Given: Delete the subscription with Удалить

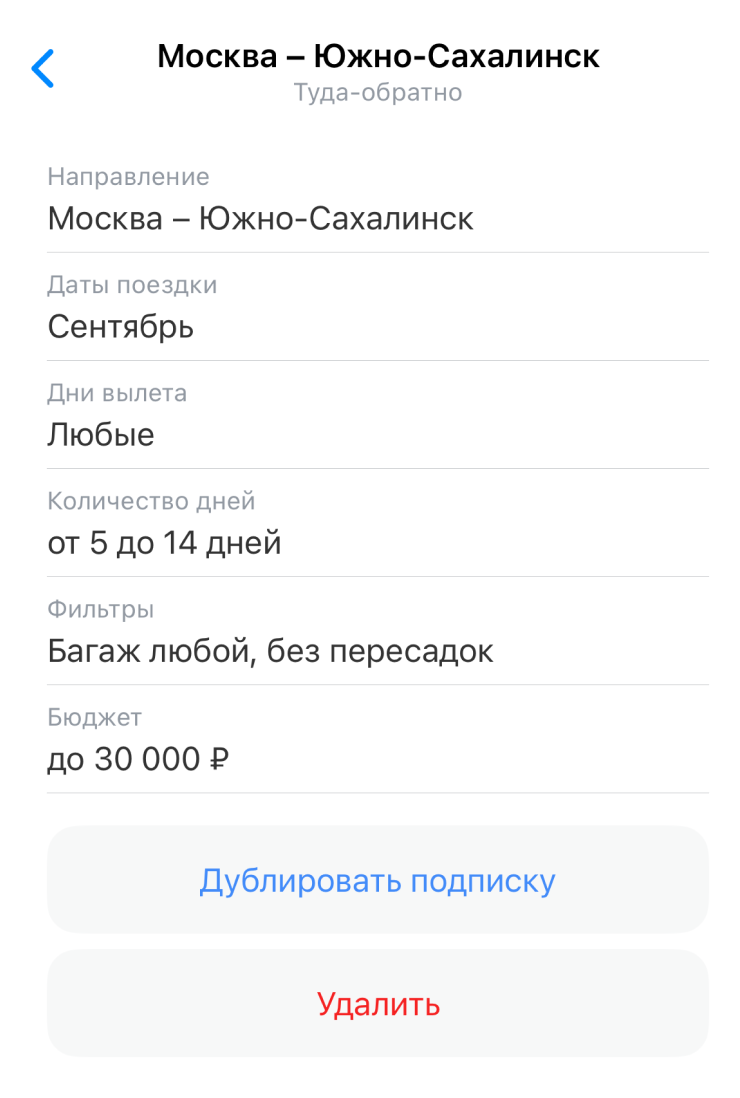Looking at the screenshot, I should [377, 1003].
